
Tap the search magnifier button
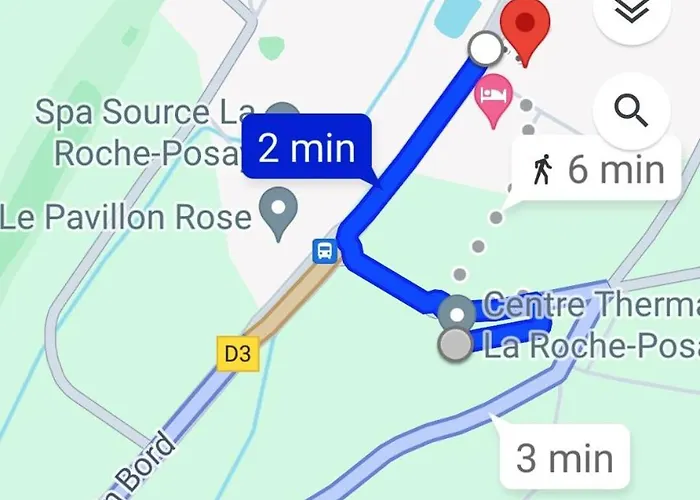point(631,110)
